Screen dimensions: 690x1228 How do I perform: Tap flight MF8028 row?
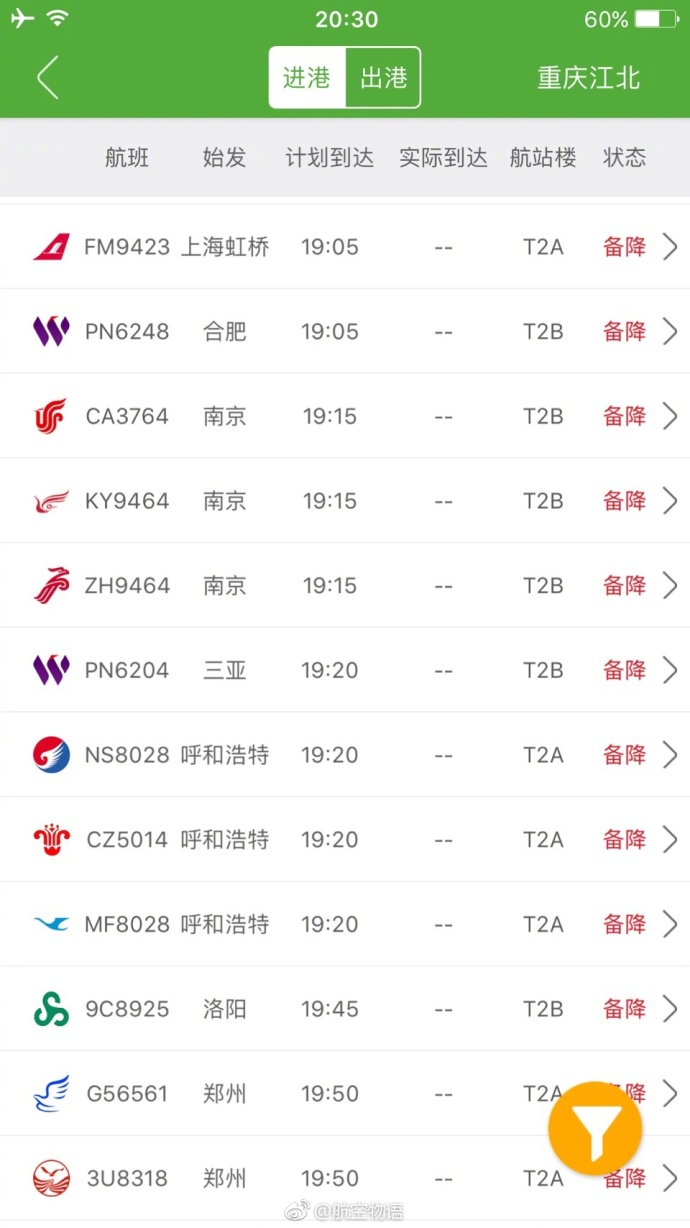pyautogui.click(x=345, y=924)
